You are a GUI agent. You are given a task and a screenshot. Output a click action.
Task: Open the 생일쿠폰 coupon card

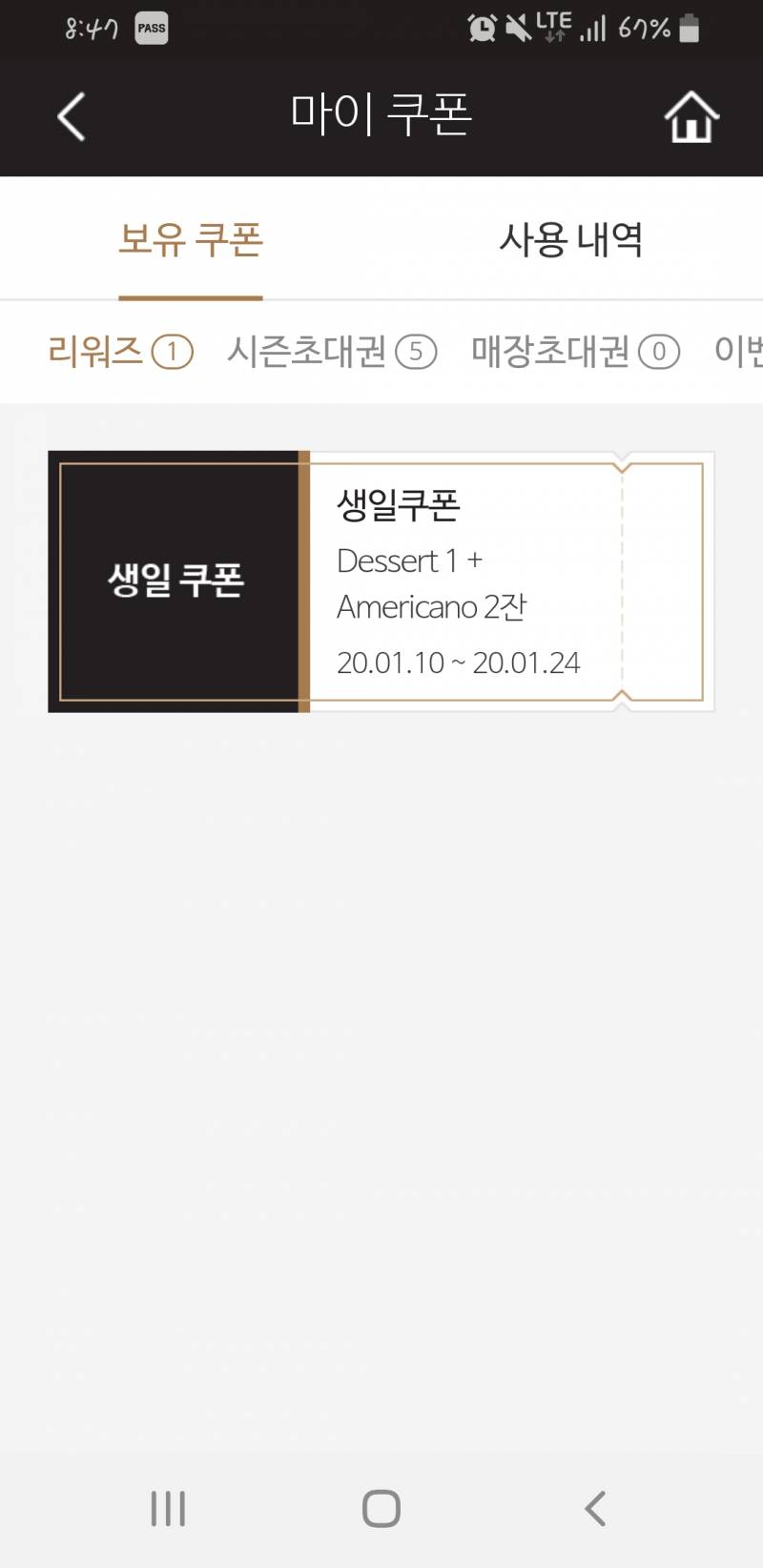tap(380, 580)
